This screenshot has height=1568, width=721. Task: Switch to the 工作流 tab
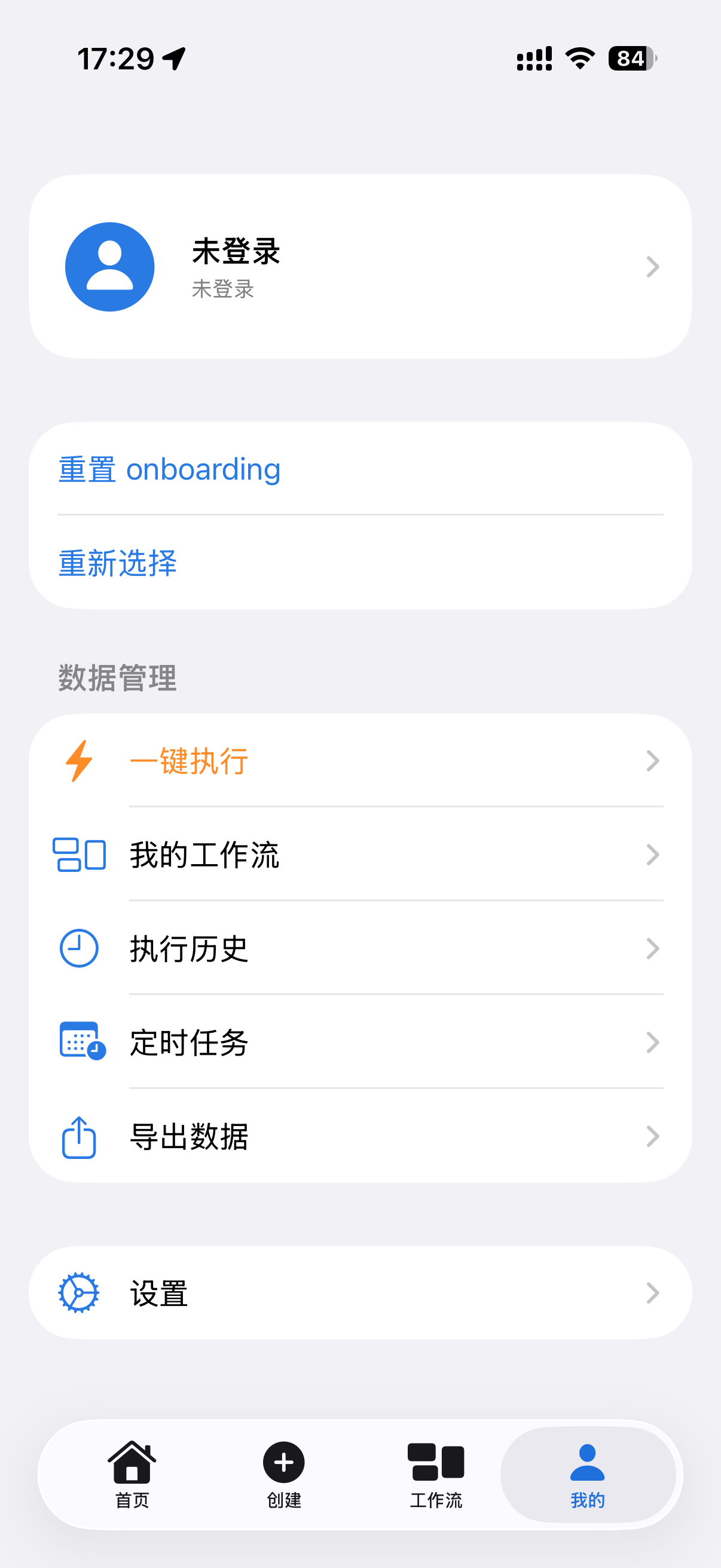point(436,1474)
